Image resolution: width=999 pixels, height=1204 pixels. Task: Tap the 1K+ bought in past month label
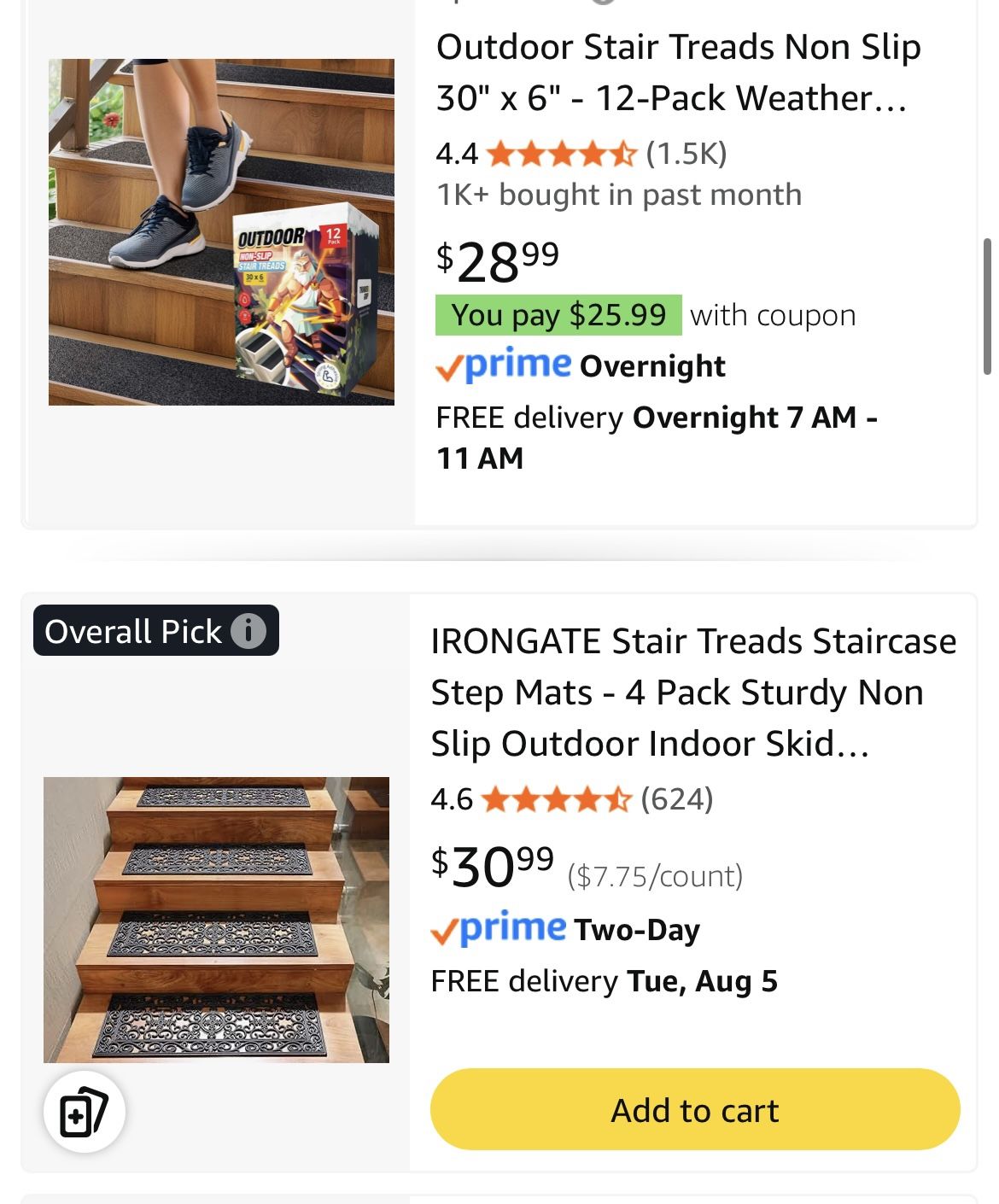(618, 194)
